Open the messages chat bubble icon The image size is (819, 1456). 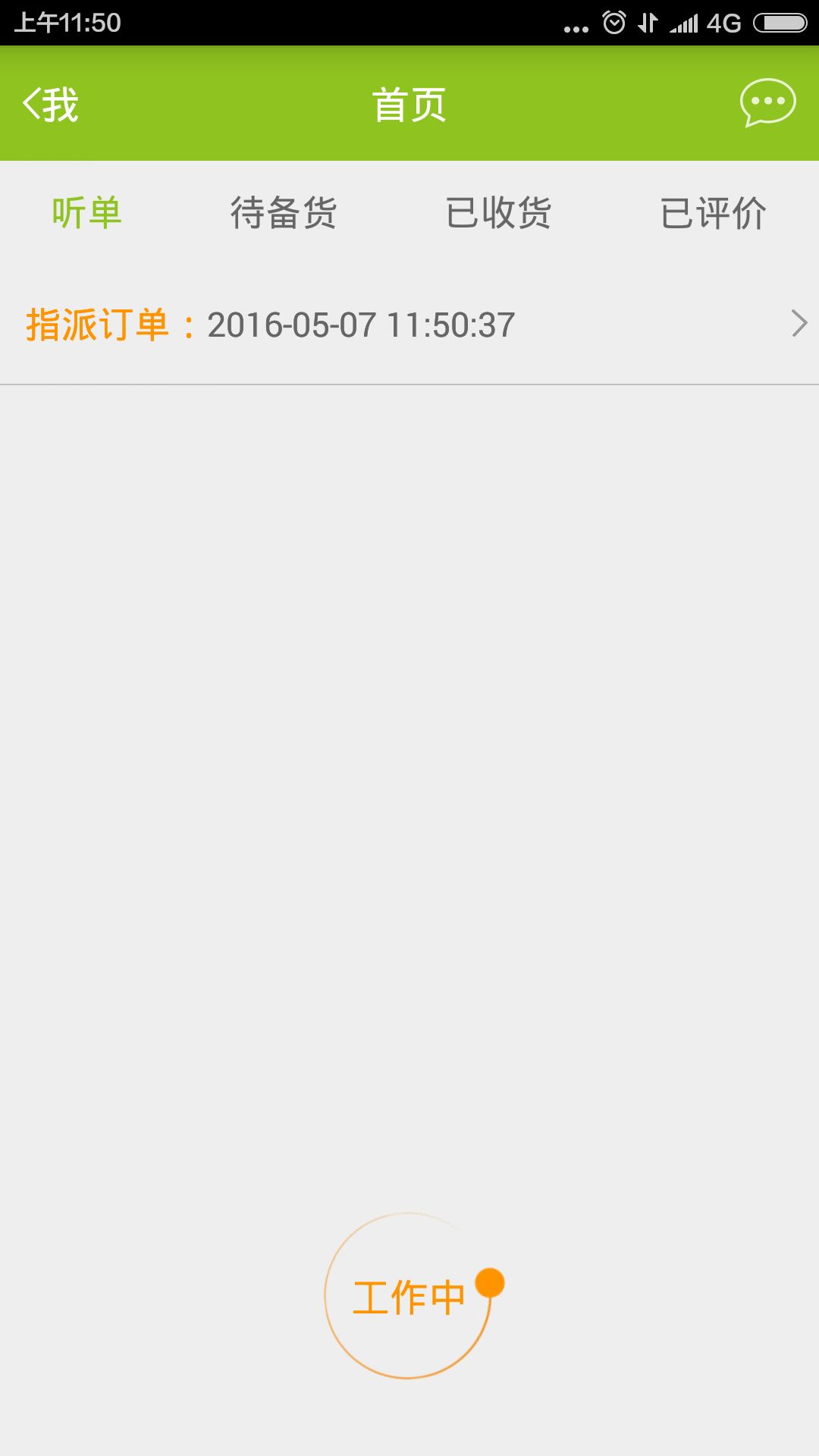[767, 103]
